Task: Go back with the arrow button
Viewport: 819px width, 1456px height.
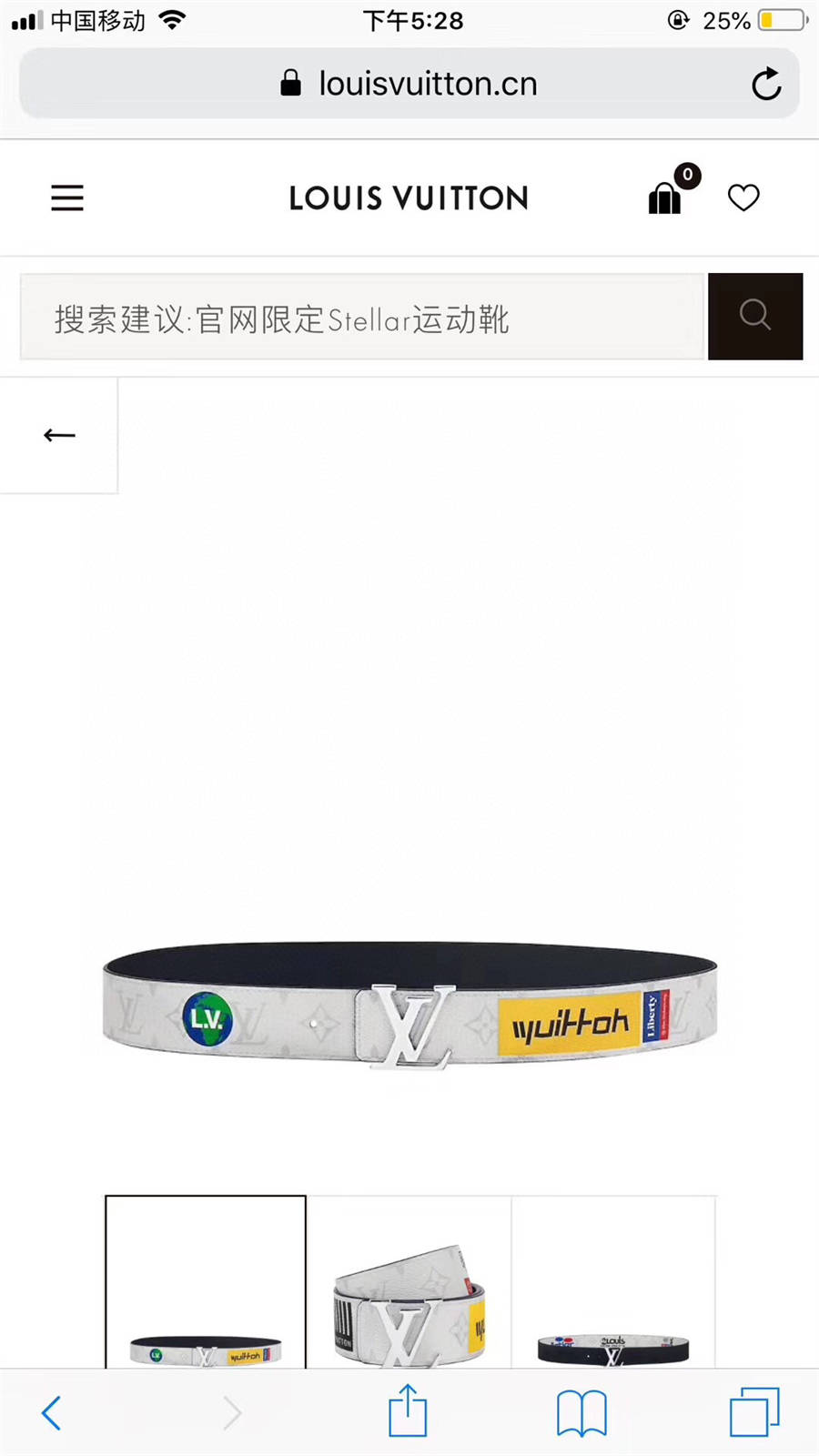Action: click(x=59, y=436)
